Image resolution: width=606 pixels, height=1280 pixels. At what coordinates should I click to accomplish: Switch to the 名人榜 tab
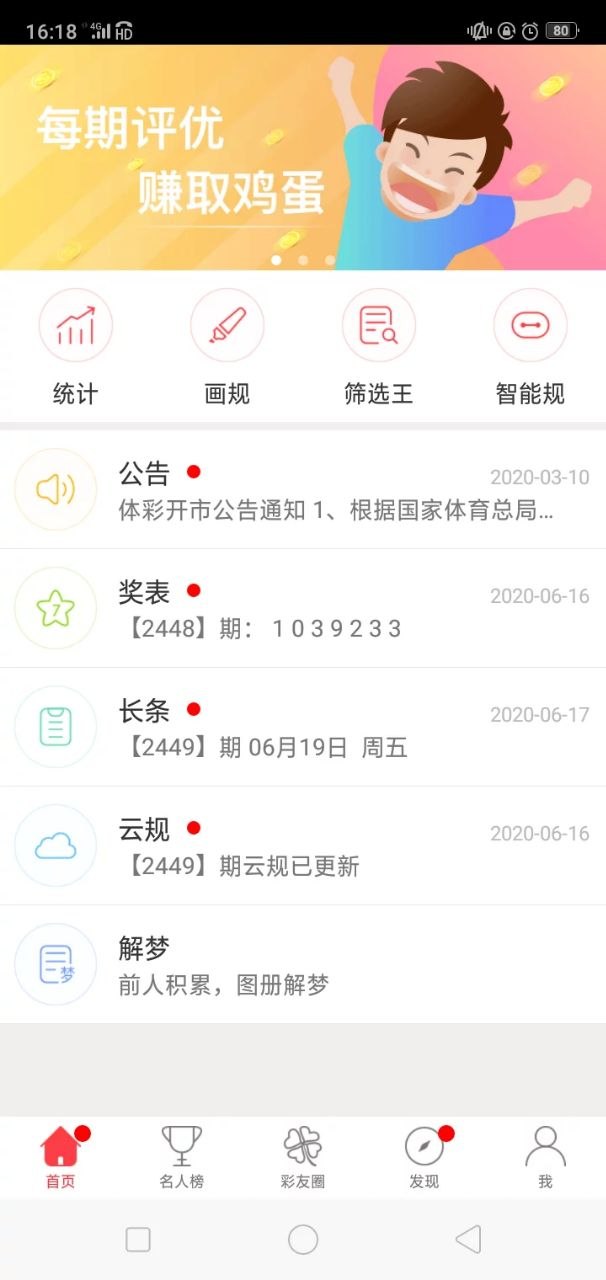tap(181, 1157)
